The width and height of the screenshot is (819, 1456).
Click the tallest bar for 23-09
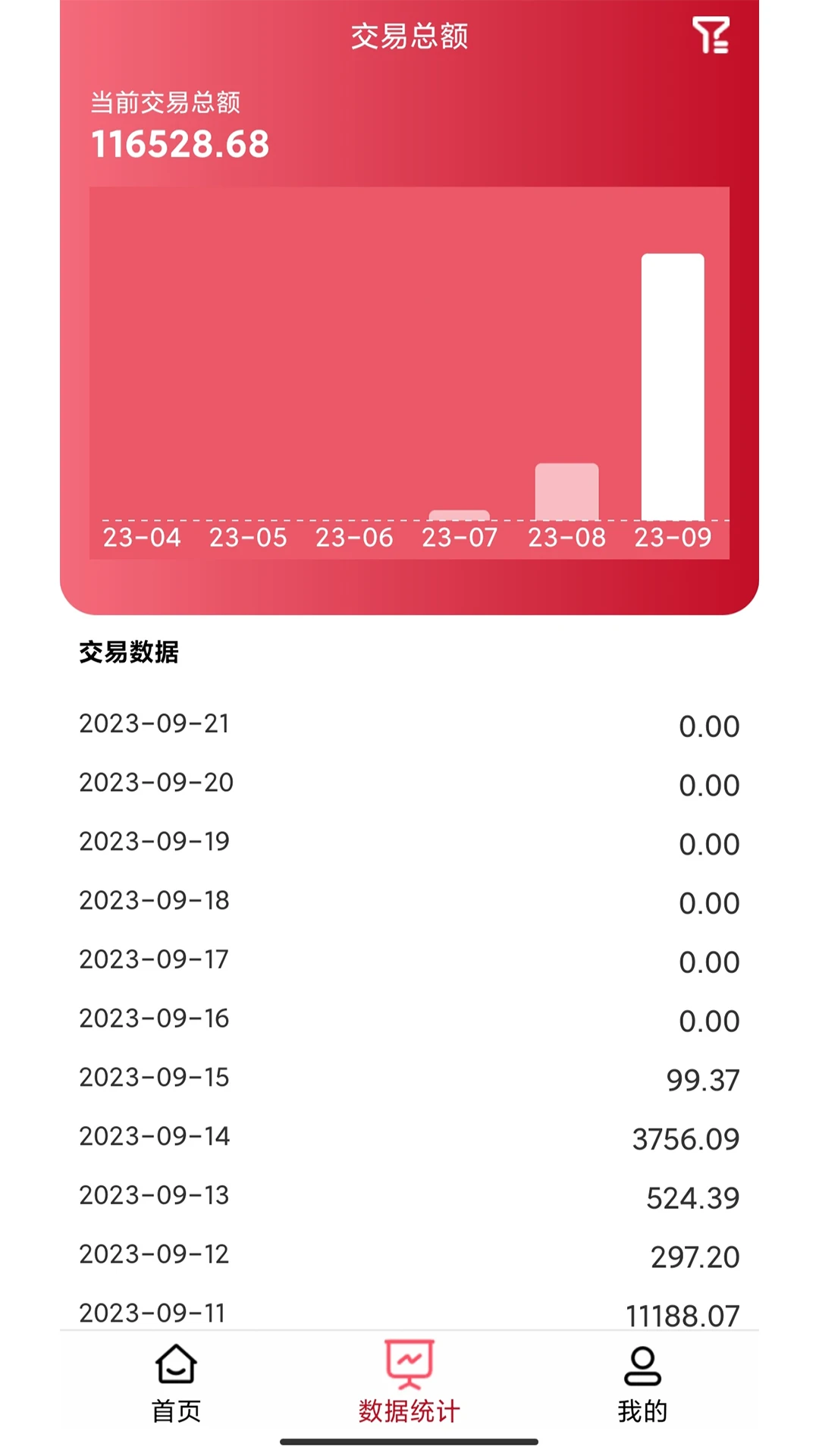672,387
